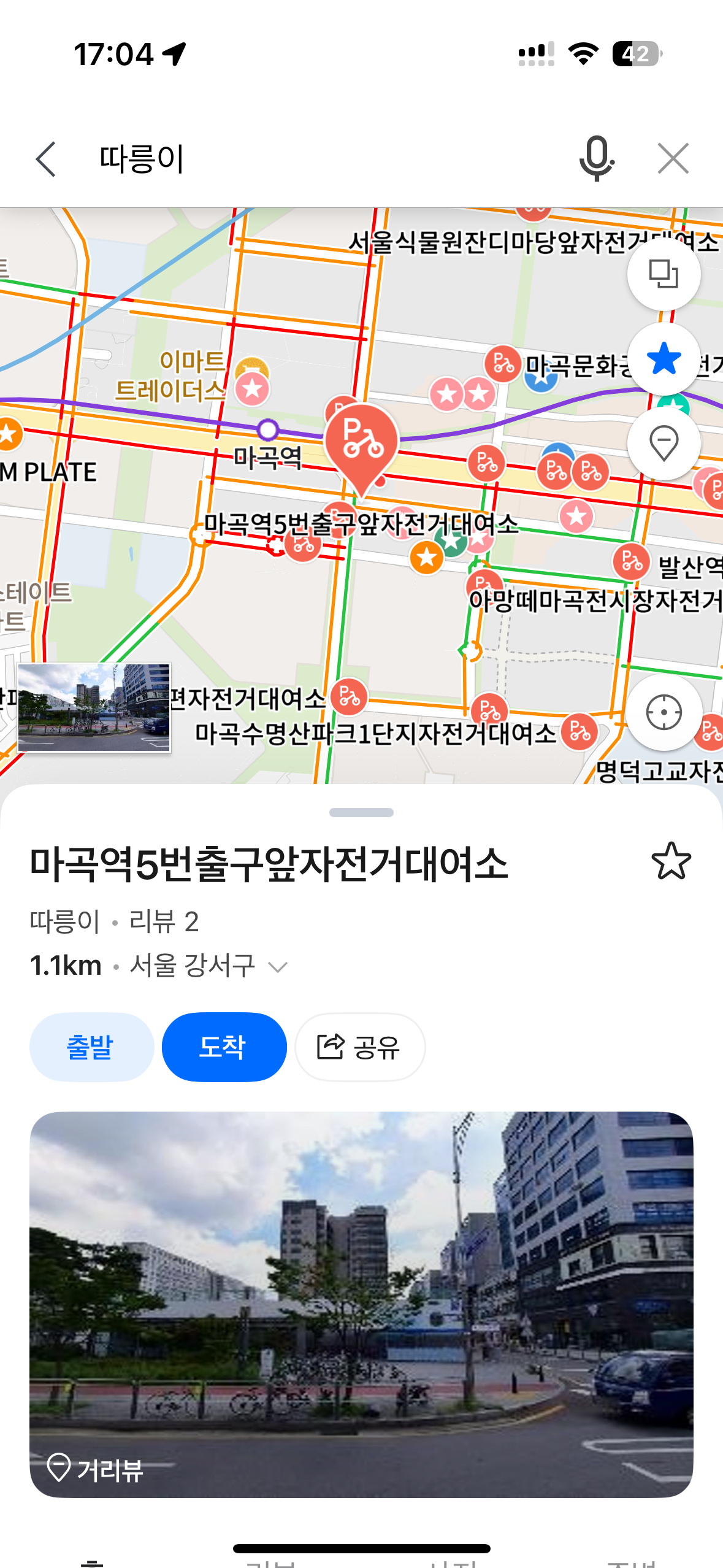Screen dimensions: 723x1568
Task: Select the 마곡문화 bike station marker on the map
Action: pos(503,364)
